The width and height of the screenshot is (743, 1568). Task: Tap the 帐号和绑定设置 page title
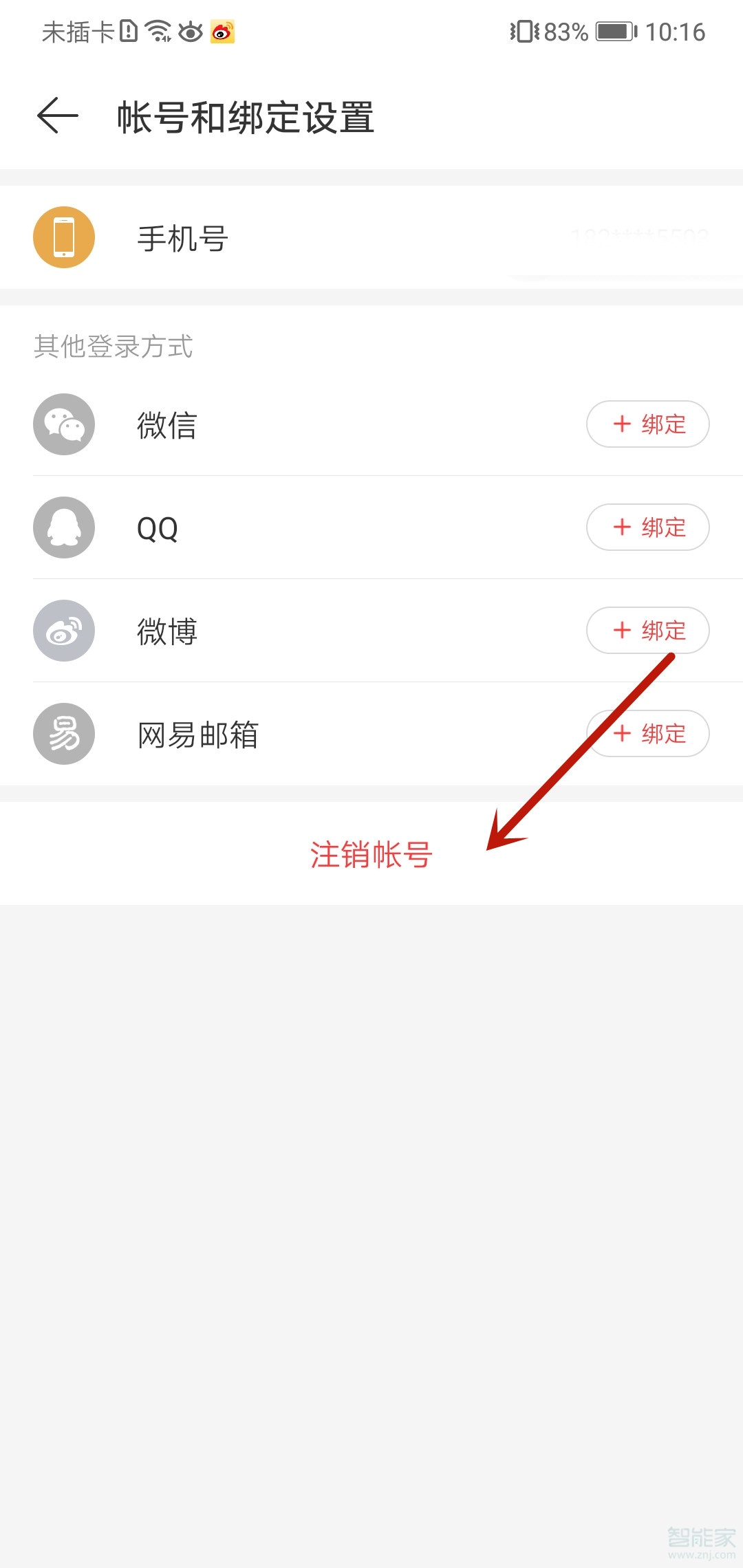tap(245, 117)
